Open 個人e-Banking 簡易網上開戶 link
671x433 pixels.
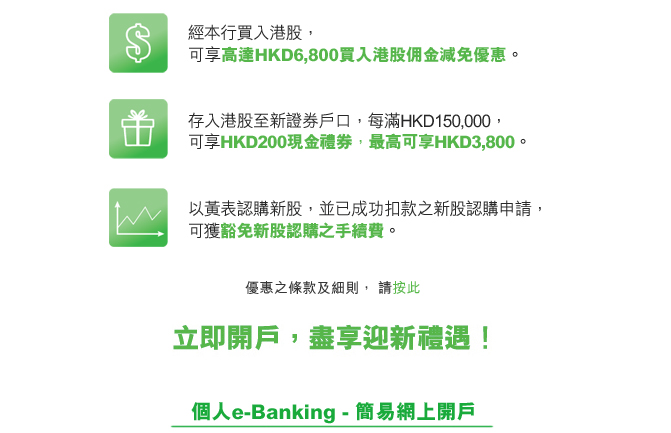[x=333, y=412]
